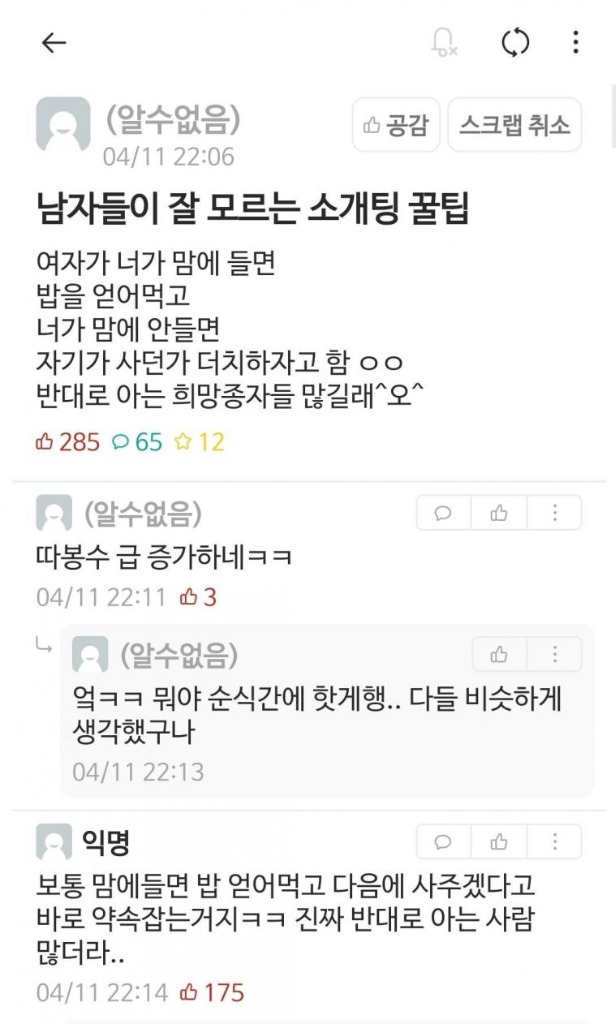Open more options for 따봉수 급 증가하네 comment
This screenshot has width=616, height=1024.
tap(554, 513)
